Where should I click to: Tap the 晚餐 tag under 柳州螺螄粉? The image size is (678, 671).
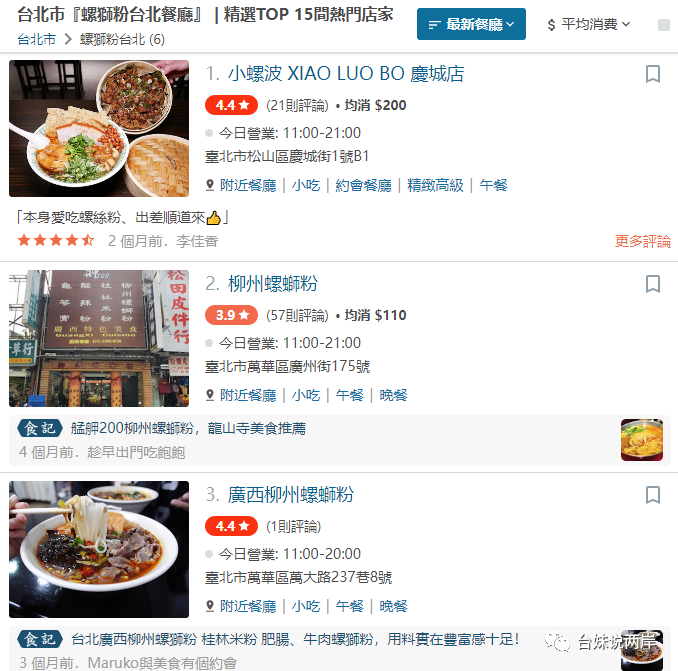[x=393, y=395]
